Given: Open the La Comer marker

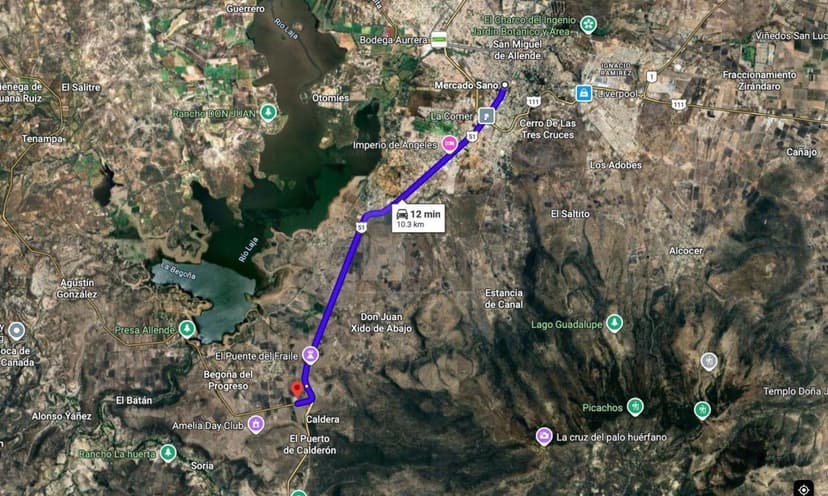Looking at the screenshot, I should point(486,115).
